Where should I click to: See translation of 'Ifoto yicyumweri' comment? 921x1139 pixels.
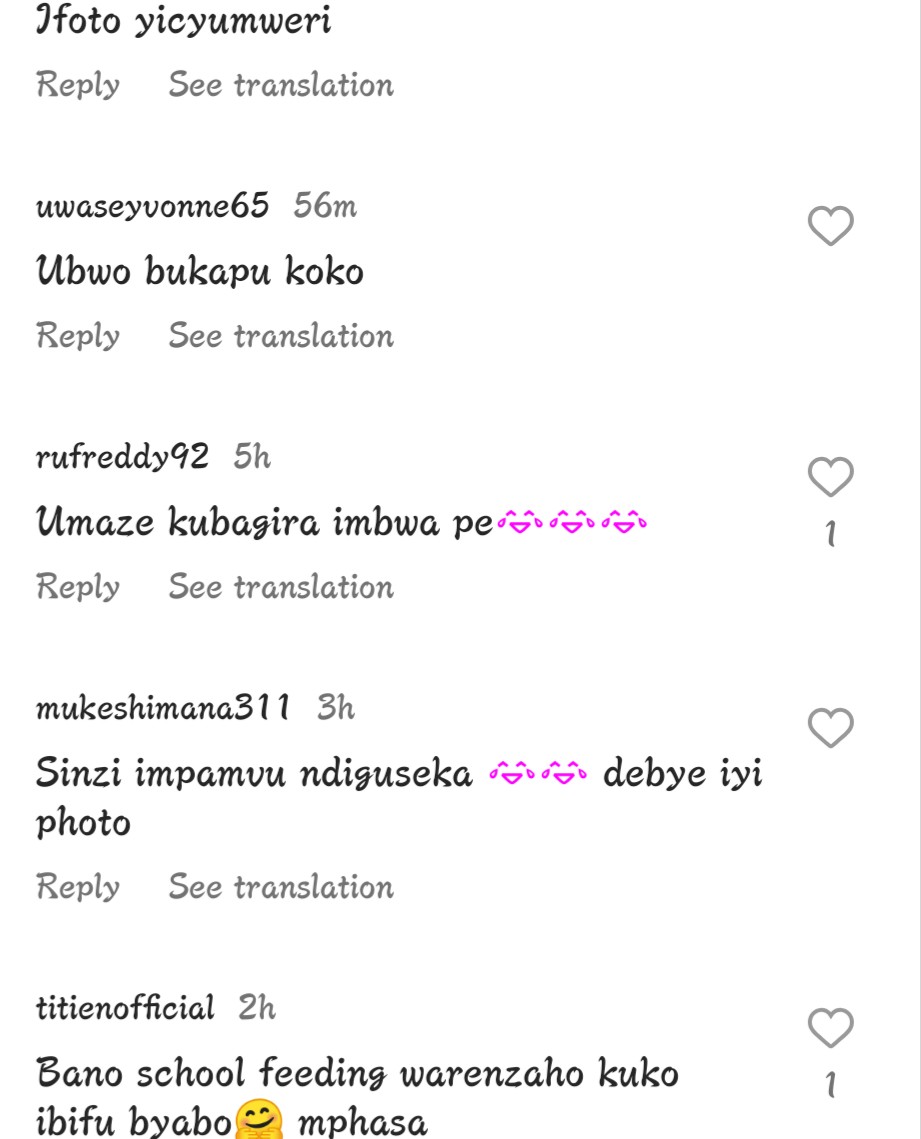(x=281, y=85)
